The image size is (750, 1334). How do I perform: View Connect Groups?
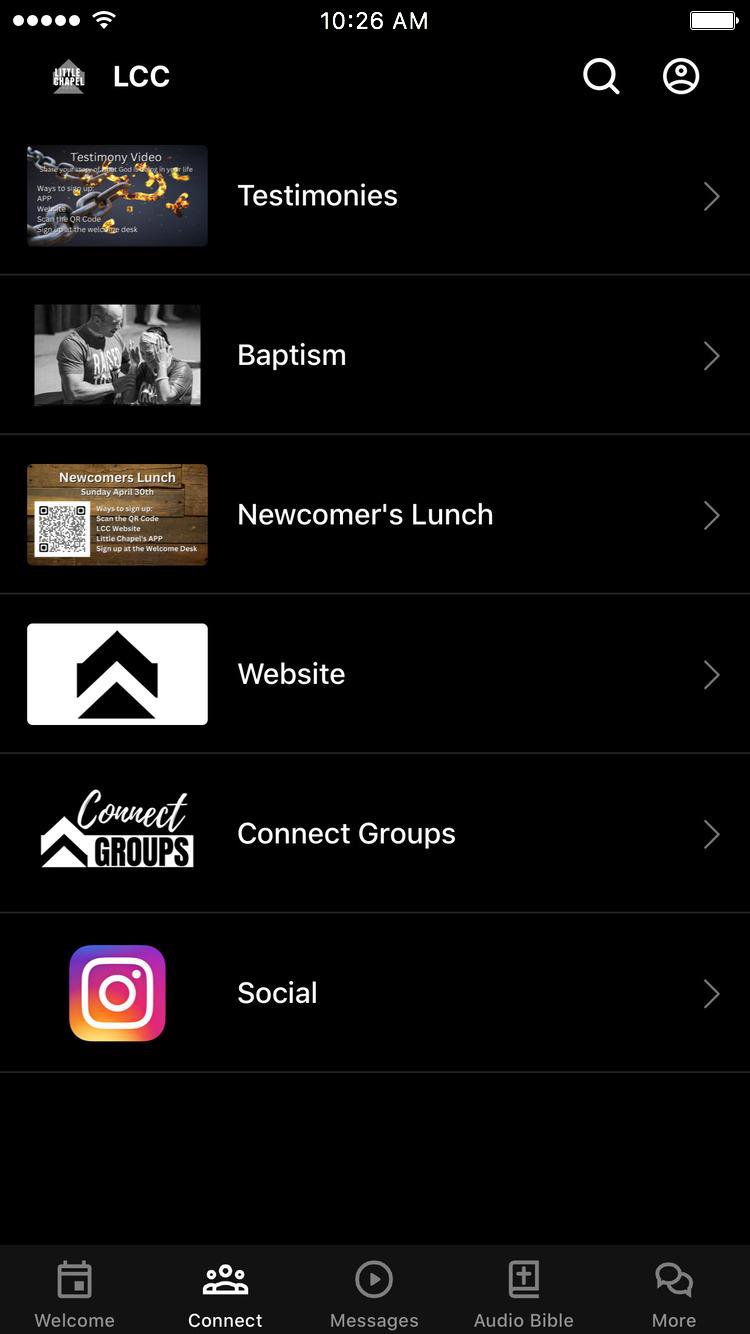click(374, 833)
